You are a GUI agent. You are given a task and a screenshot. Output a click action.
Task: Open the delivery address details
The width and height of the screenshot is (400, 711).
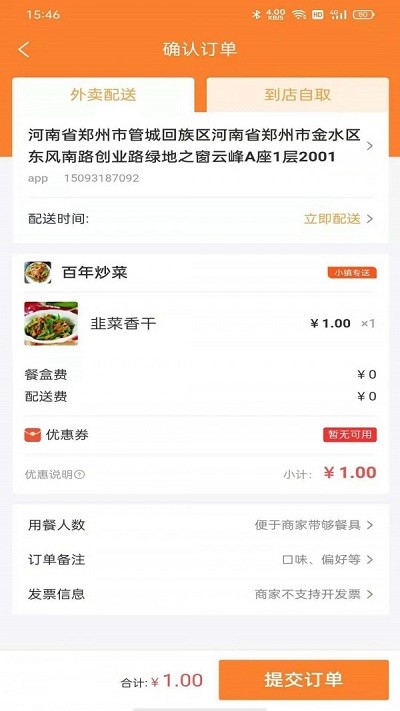coord(200,154)
